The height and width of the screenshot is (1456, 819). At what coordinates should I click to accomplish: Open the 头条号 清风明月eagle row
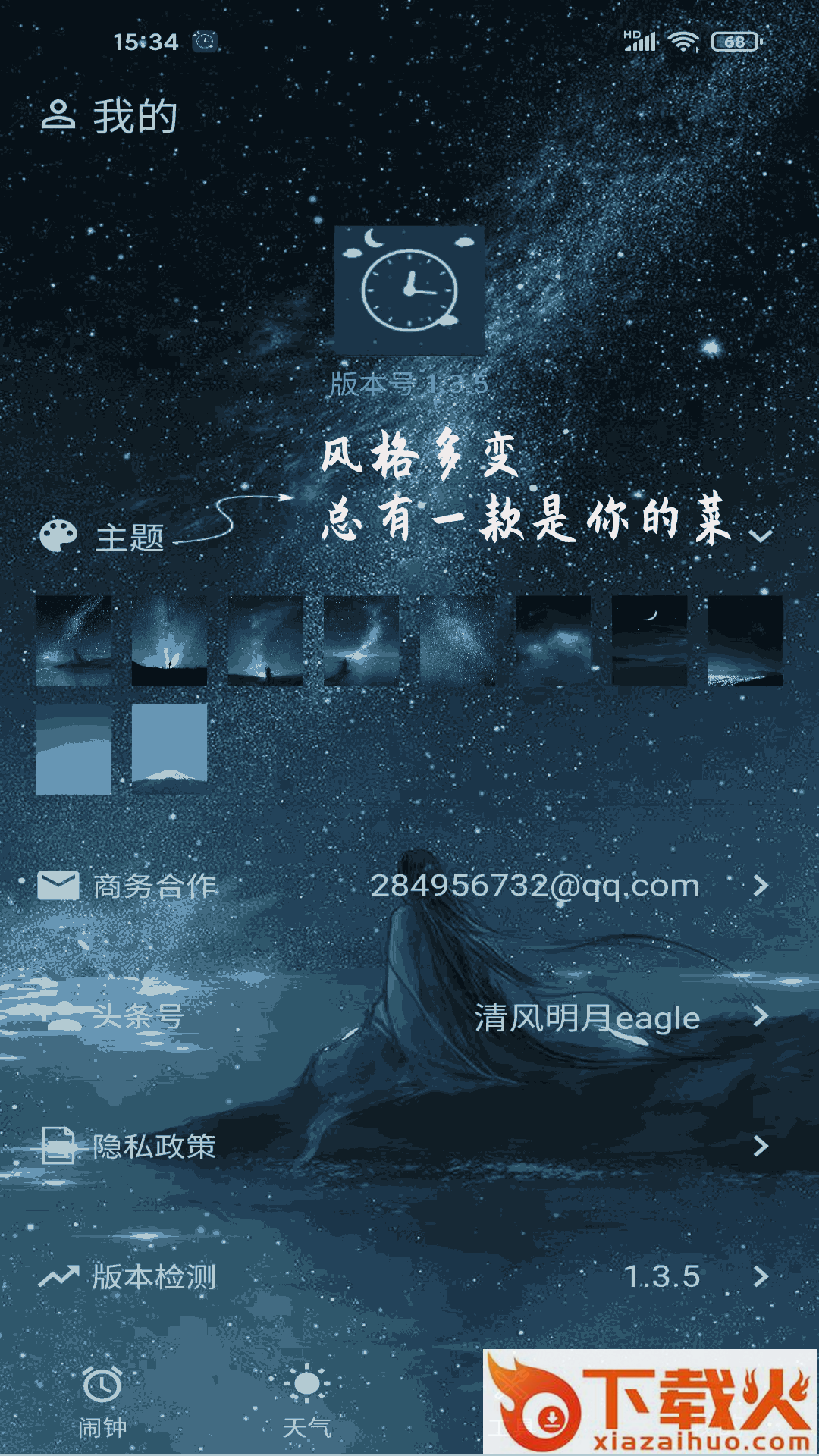click(x=409, y=1017)
